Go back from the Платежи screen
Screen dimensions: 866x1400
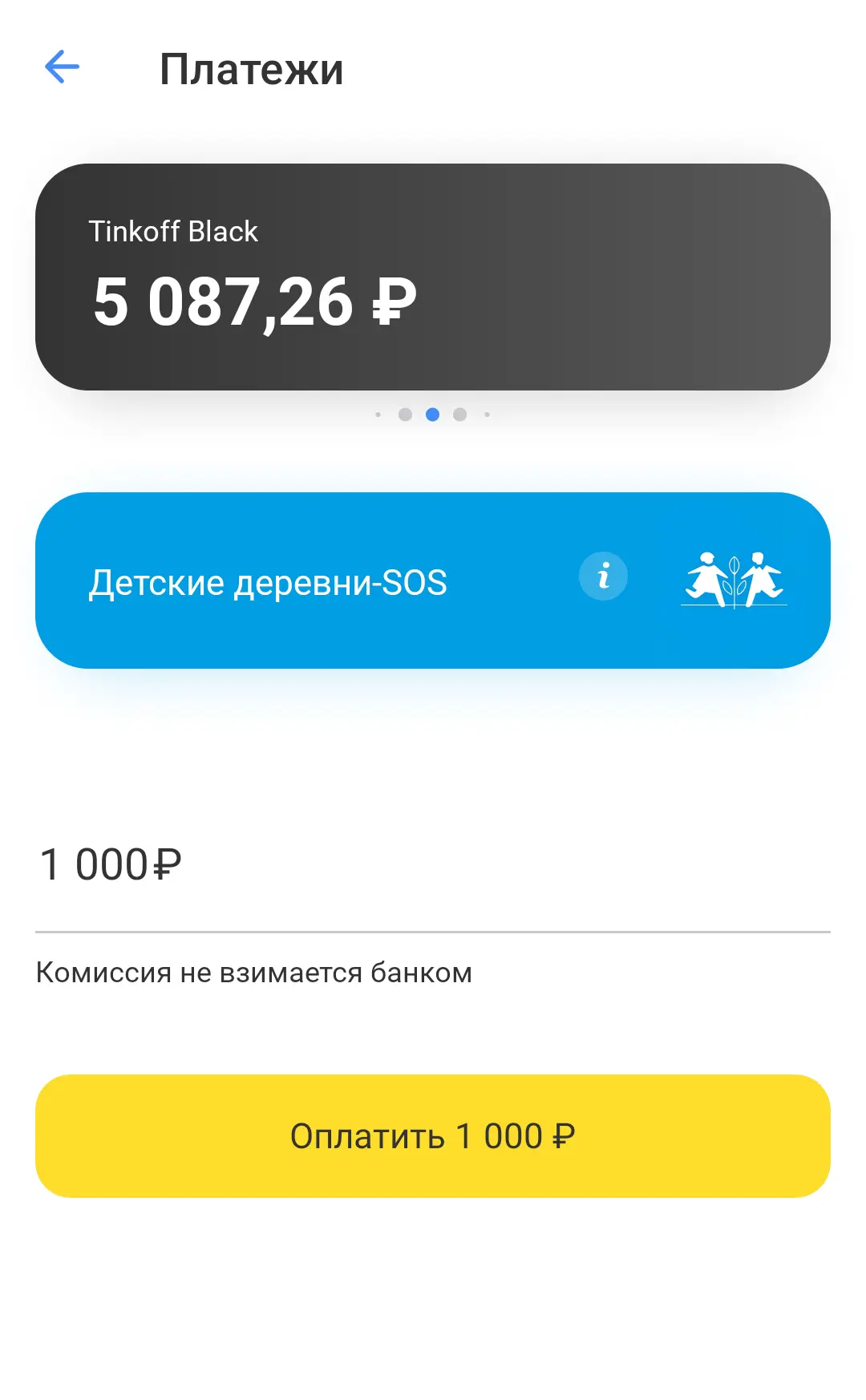point(62,67)
